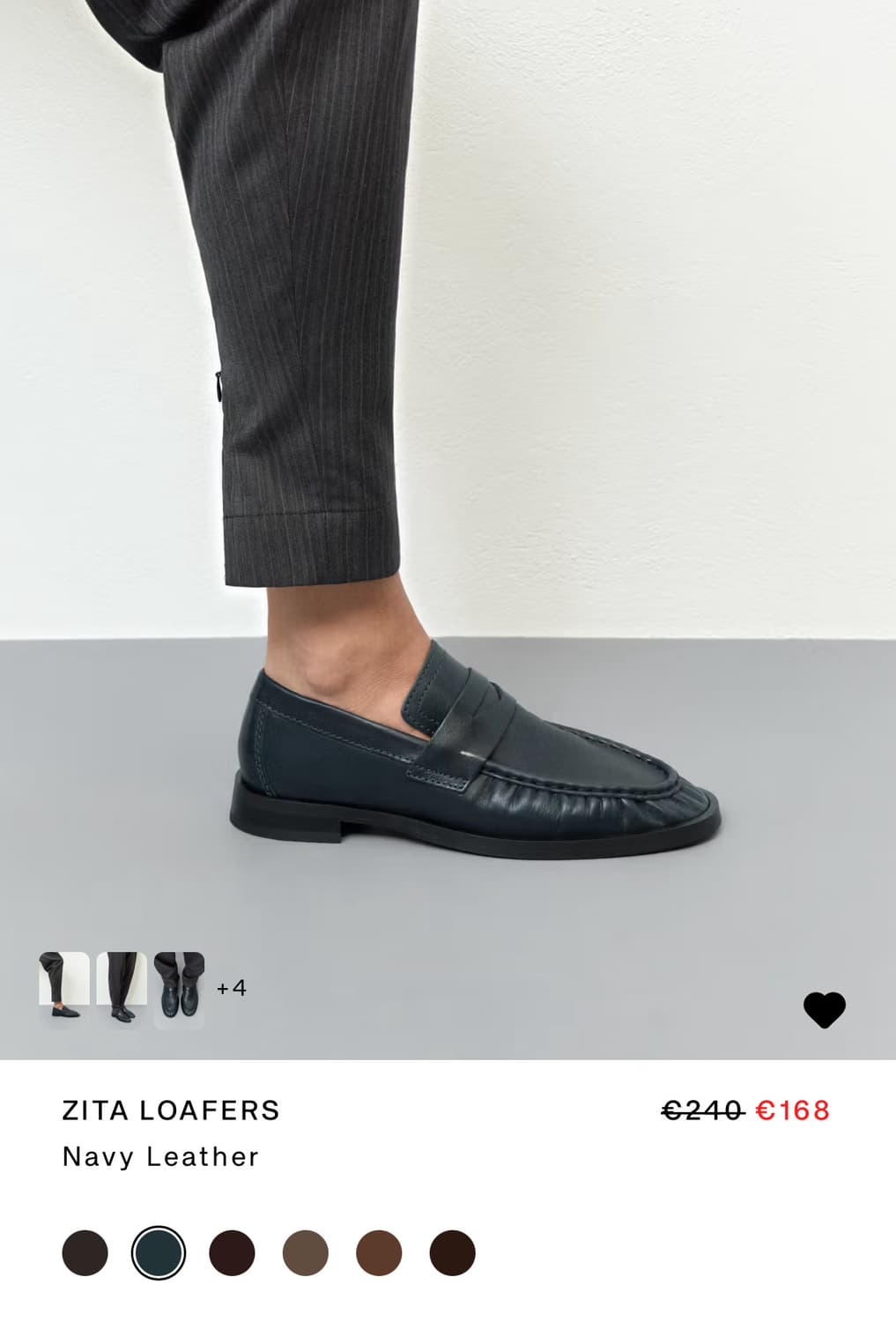
Task: Open the top-down loafers thumbnail
Action: [180, 985]
